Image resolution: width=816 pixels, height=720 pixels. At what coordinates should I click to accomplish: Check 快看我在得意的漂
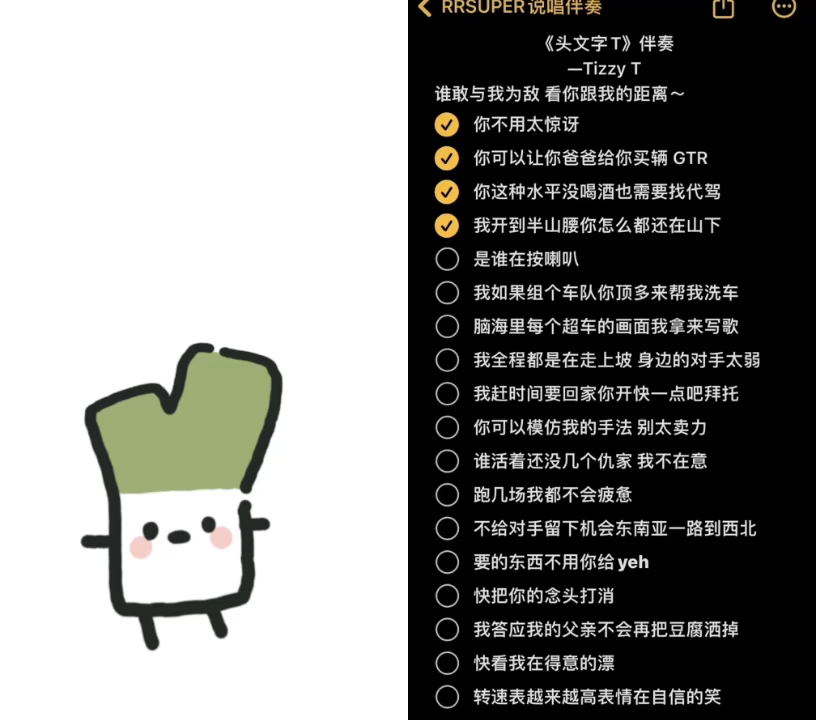point(447,663)
